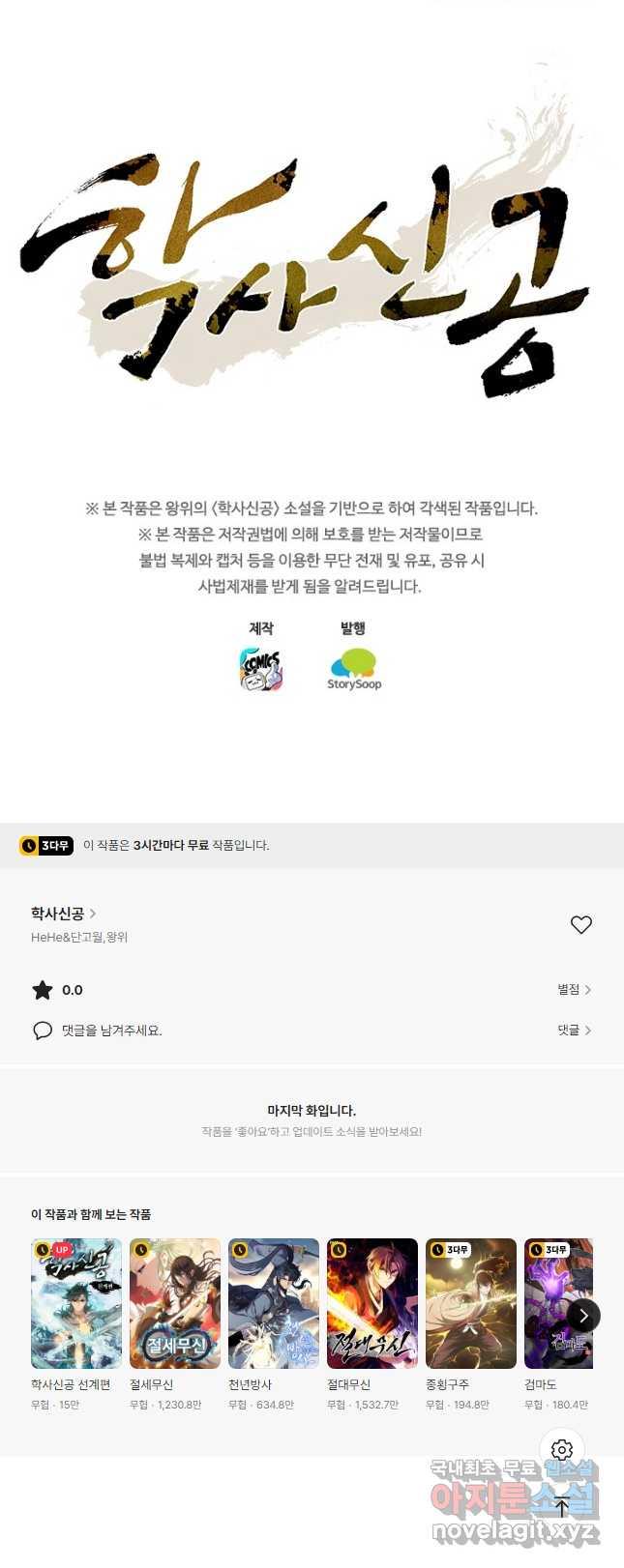The width and height of the screenshot is (624, 1568).
Task: Open the 별점 star rating page
Action: 574,990
